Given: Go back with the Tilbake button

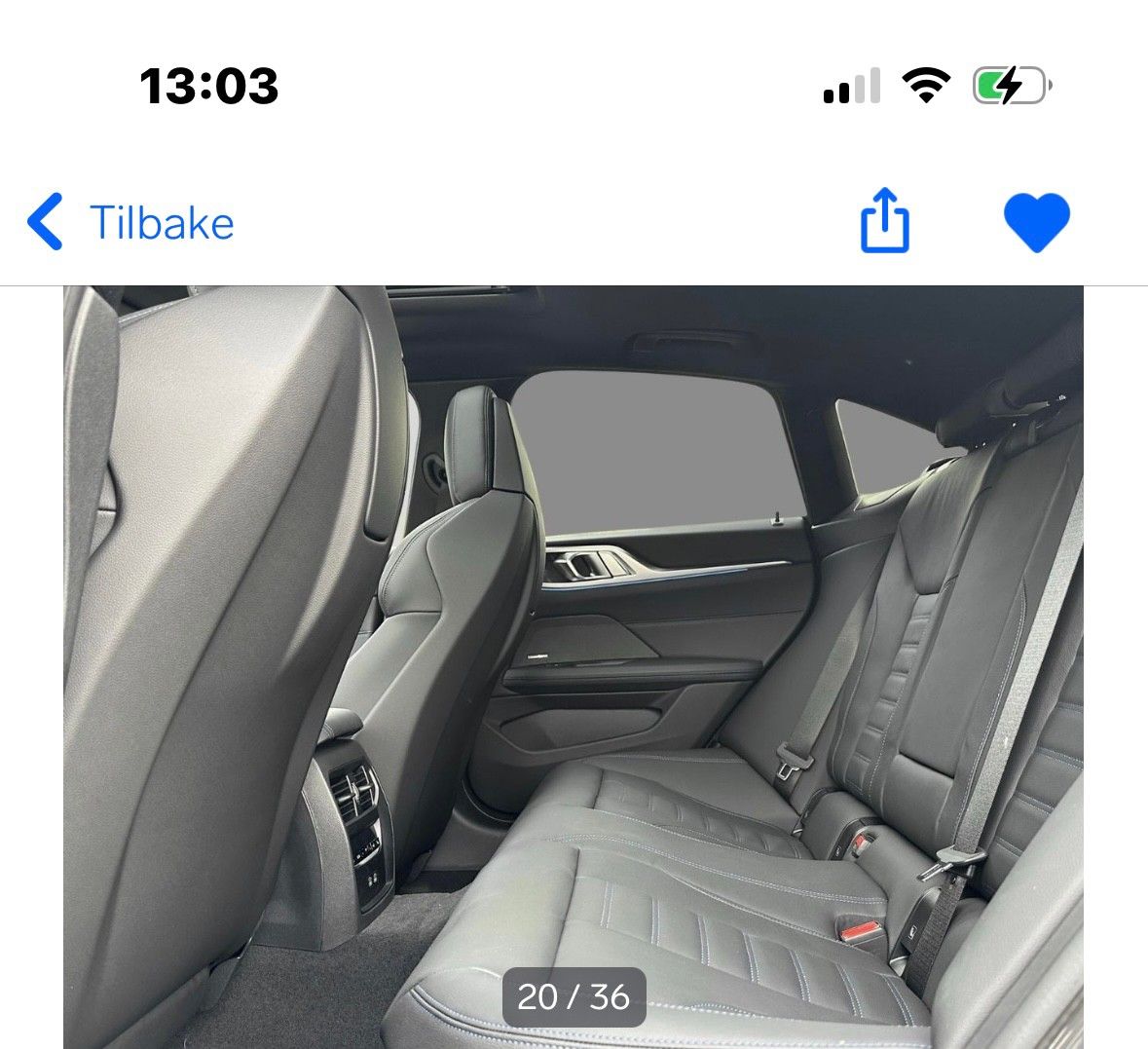Looking at the screenshot, I should [x=131, y=222].
